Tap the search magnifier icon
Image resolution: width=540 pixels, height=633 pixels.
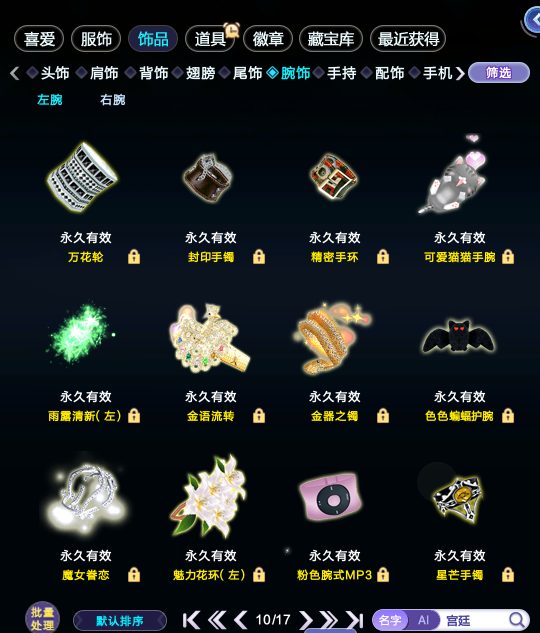coord(516,620)
